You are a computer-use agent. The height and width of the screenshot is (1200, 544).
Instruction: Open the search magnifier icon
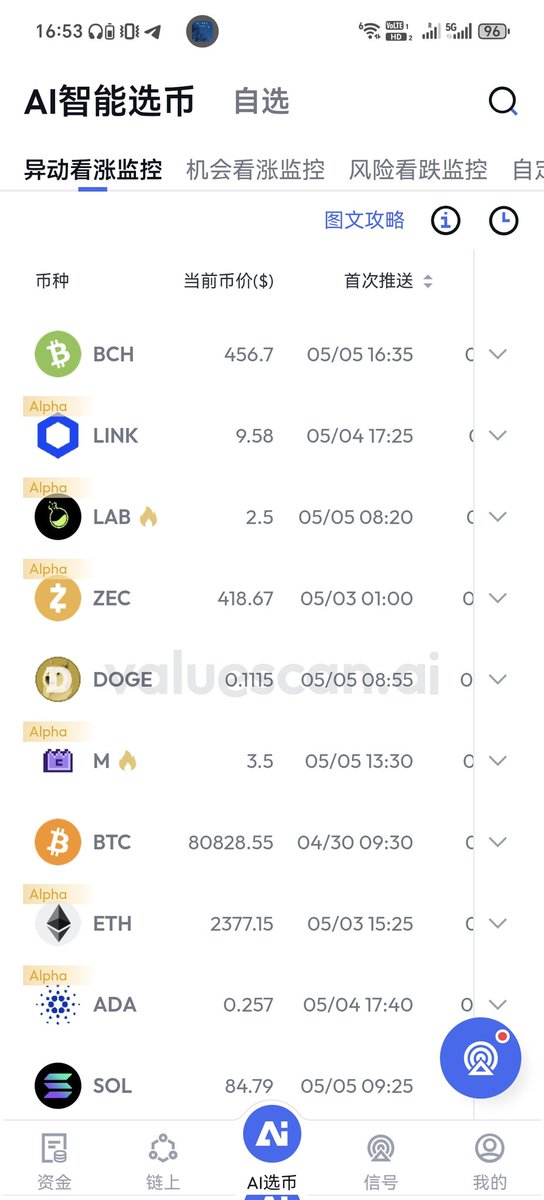coord(503,101)
